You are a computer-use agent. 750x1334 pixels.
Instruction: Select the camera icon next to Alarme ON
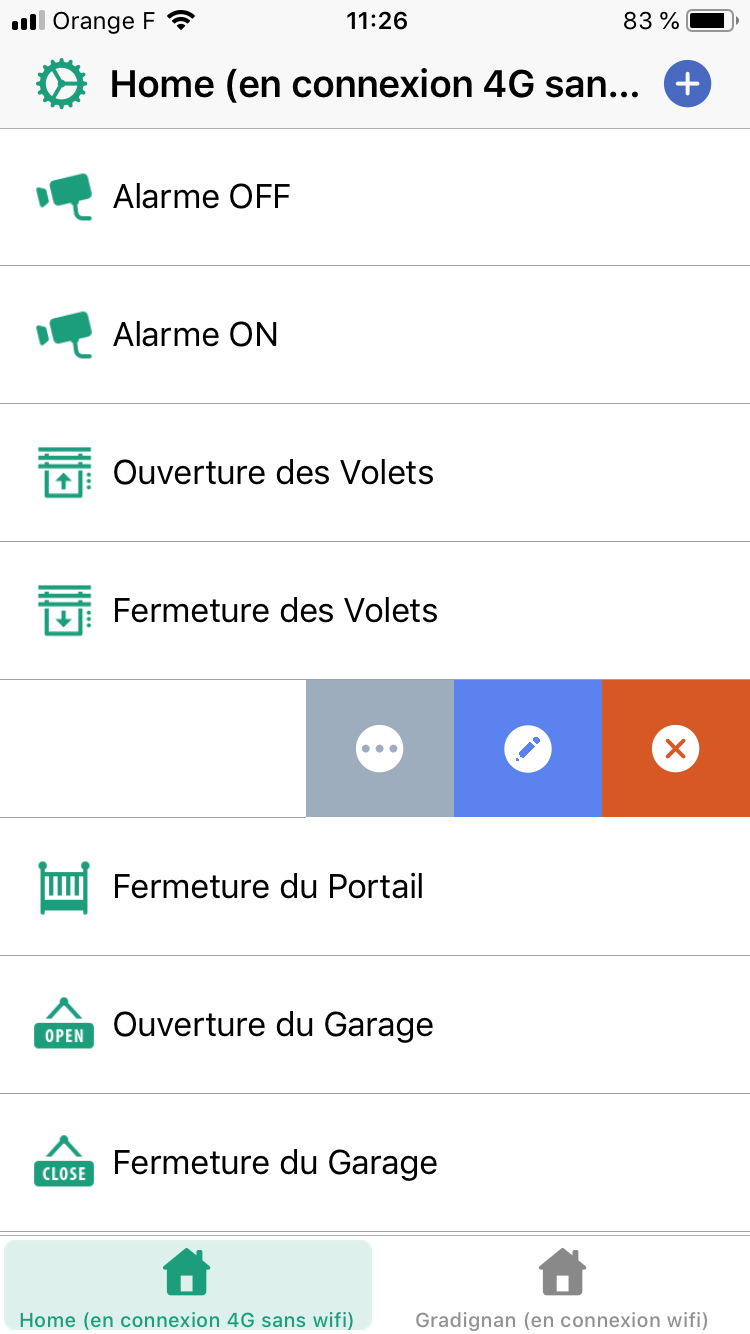pyautogui.click(x=63, y=334)
